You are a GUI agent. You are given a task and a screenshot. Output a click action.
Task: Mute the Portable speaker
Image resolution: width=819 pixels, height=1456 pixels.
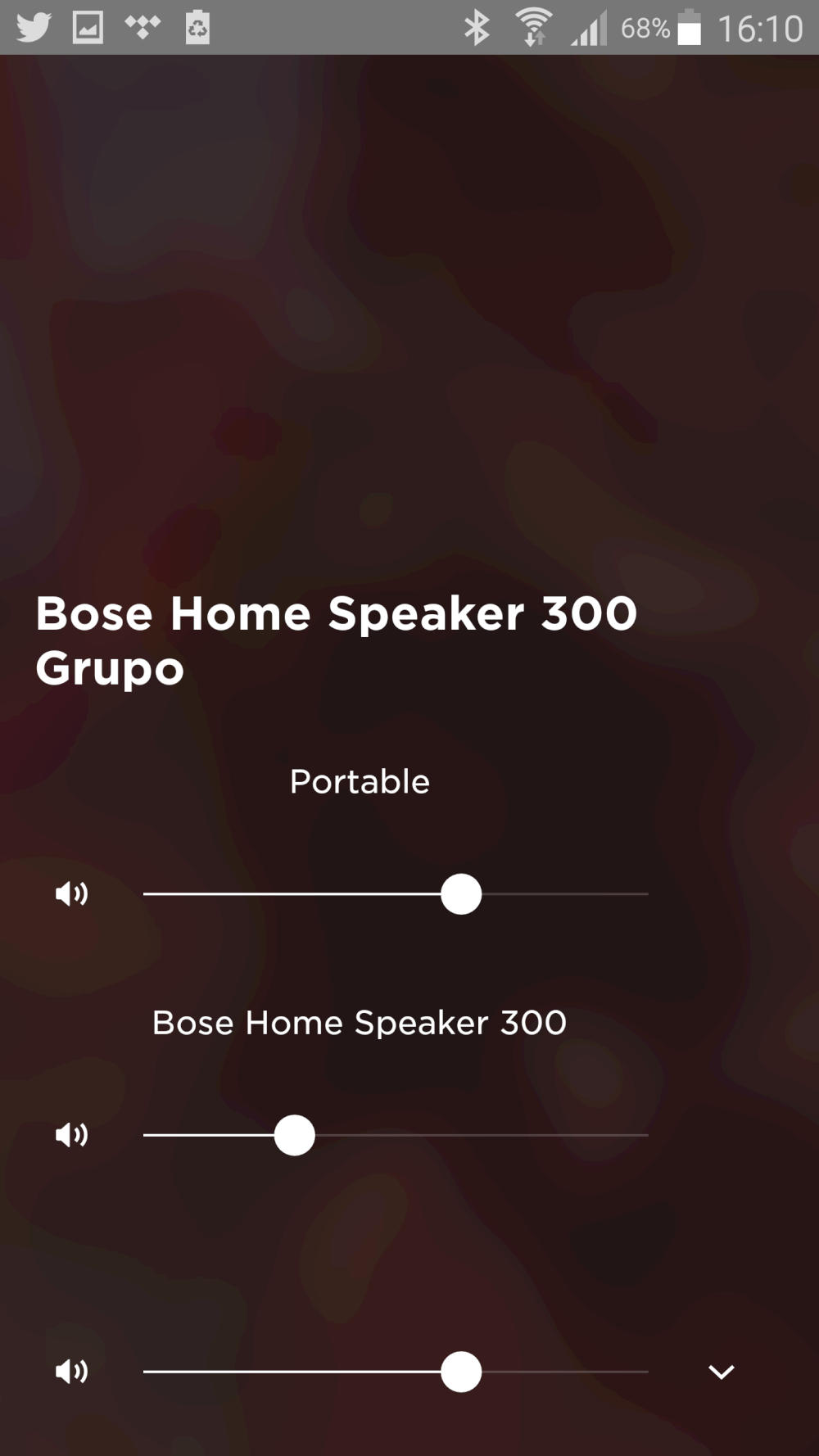tap(71, 893)
